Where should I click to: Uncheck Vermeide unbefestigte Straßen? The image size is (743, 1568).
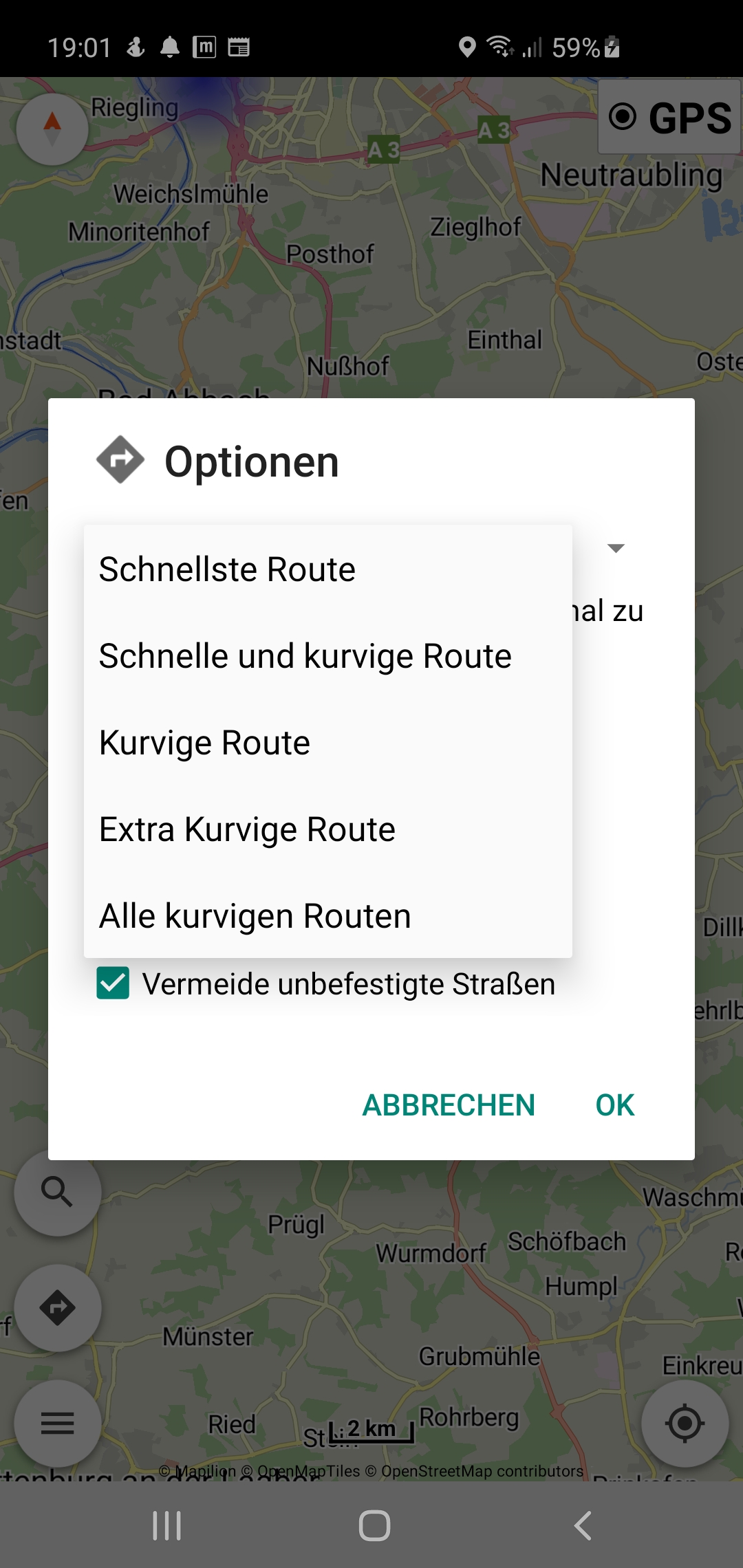(114, 983)
